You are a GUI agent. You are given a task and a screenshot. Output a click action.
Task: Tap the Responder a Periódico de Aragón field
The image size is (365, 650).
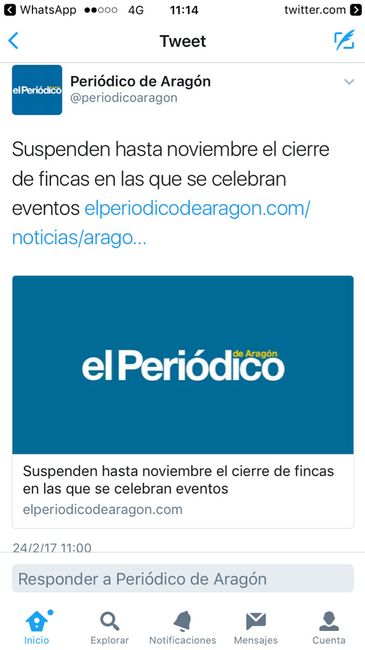183,578
